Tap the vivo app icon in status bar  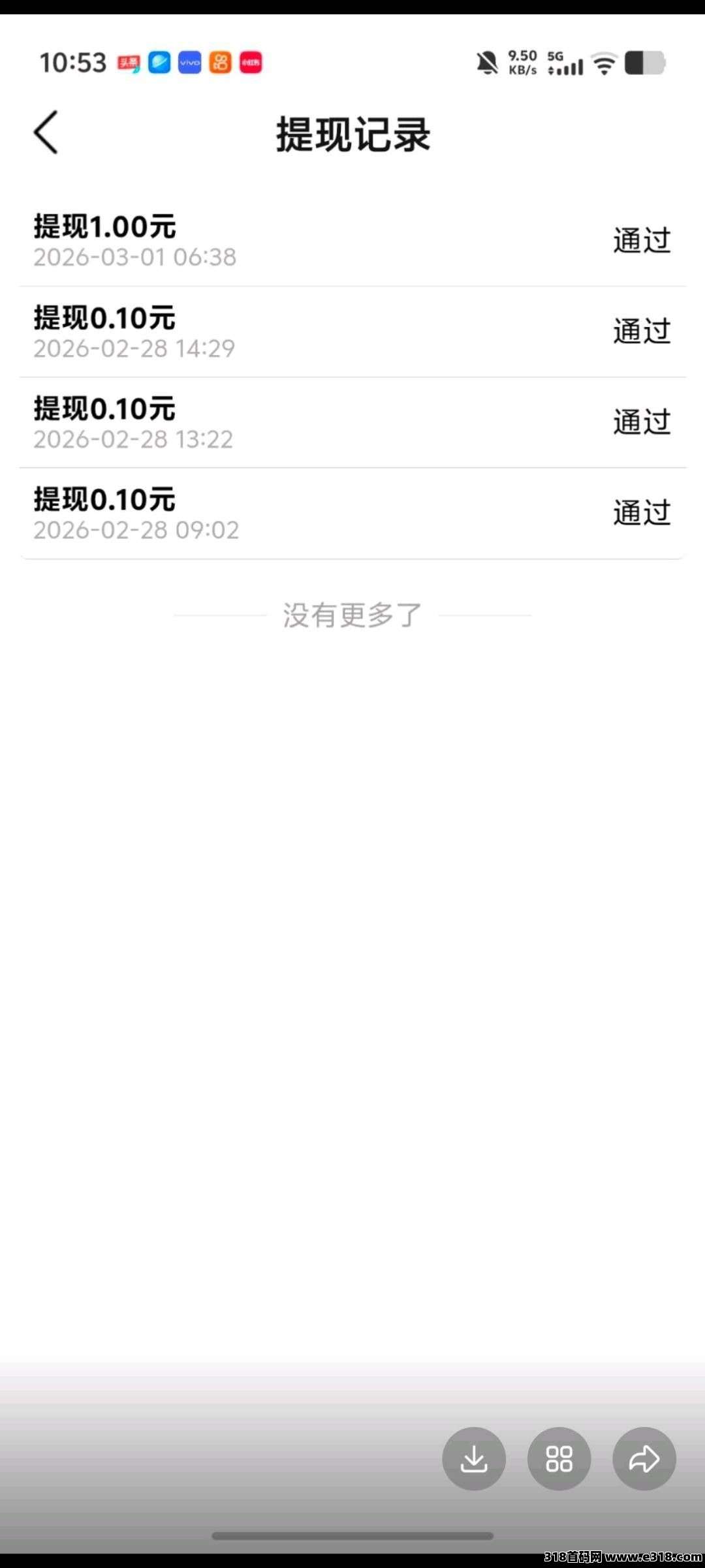point(189,63)
